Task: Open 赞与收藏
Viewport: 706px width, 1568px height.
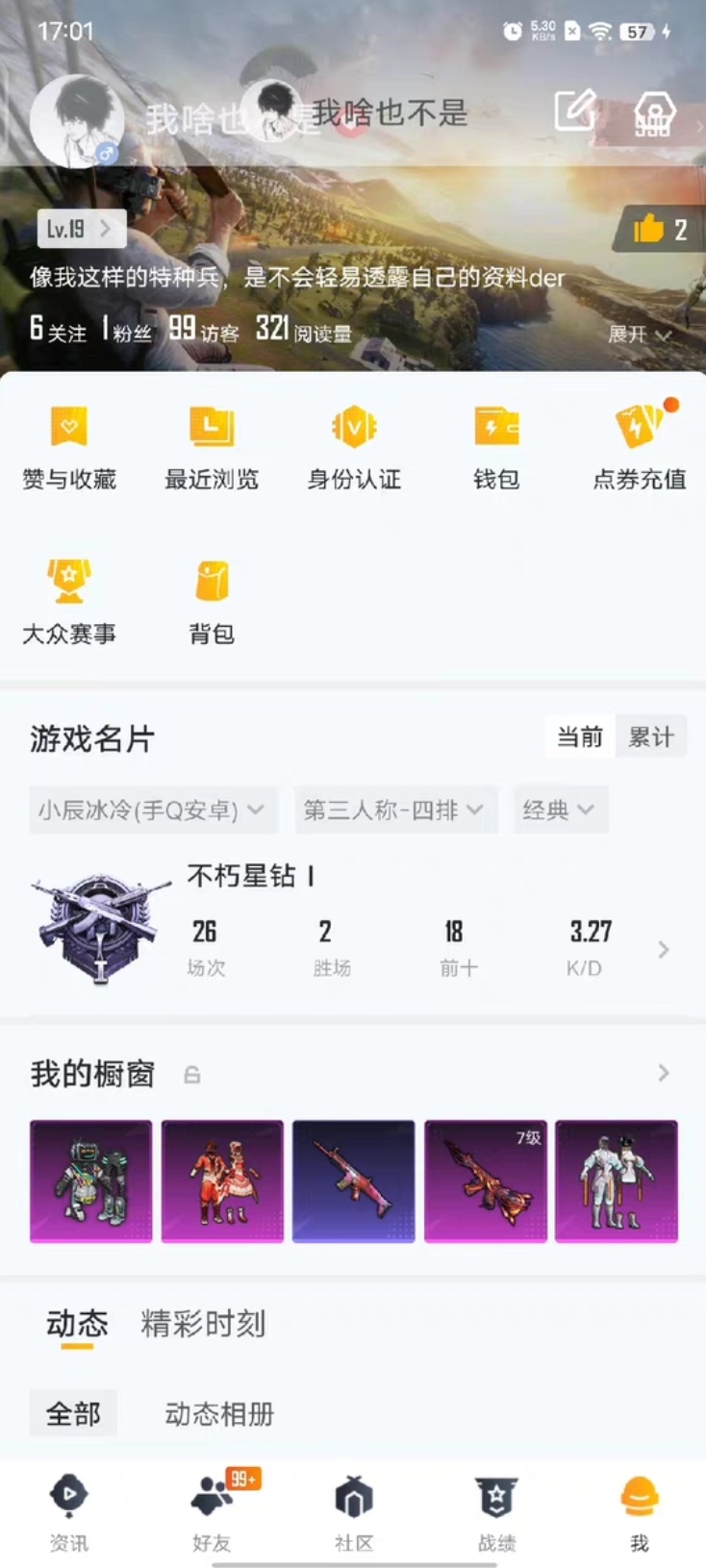Action: [69, 449]
